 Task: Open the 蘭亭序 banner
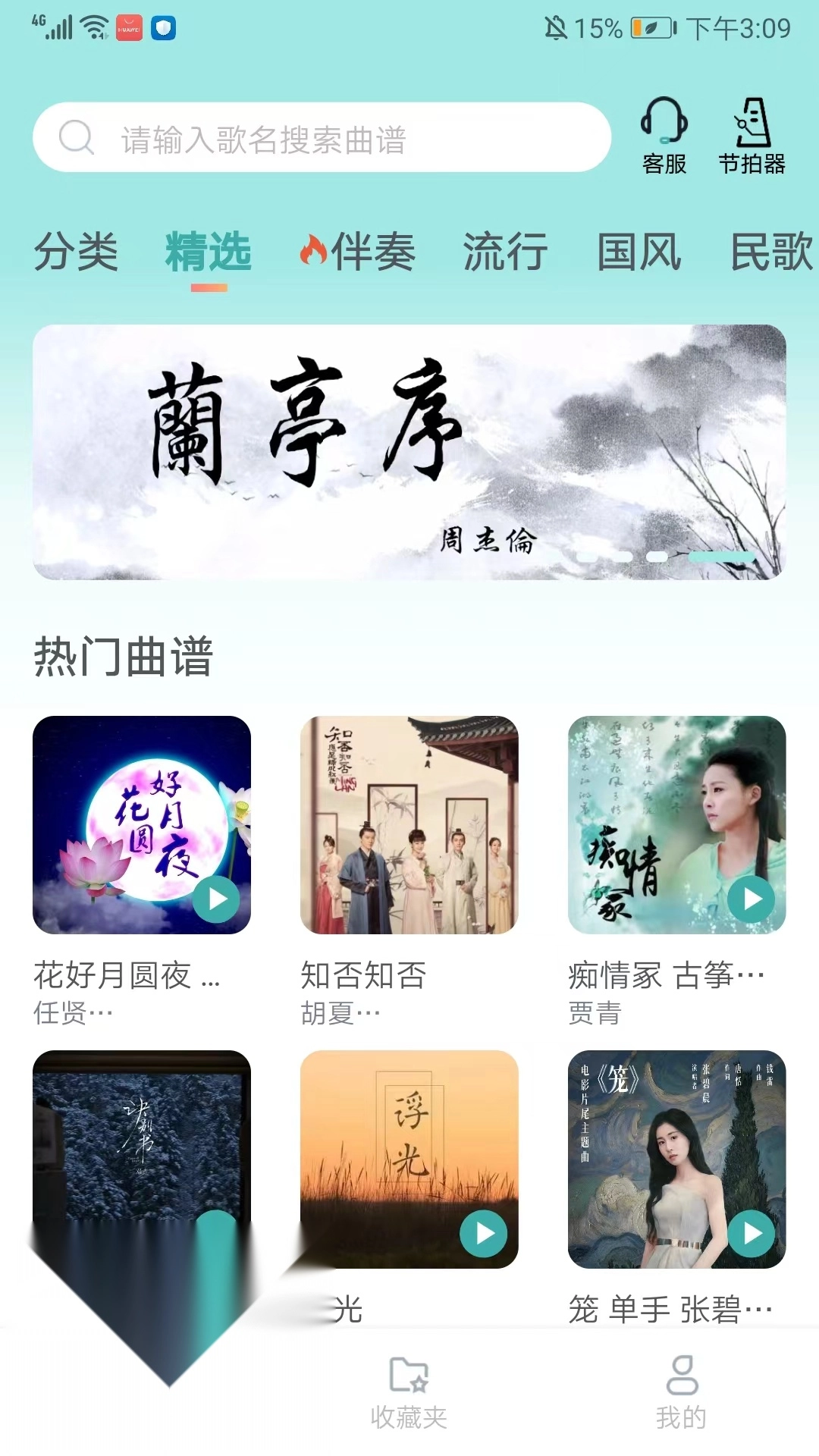click(409, 452)
